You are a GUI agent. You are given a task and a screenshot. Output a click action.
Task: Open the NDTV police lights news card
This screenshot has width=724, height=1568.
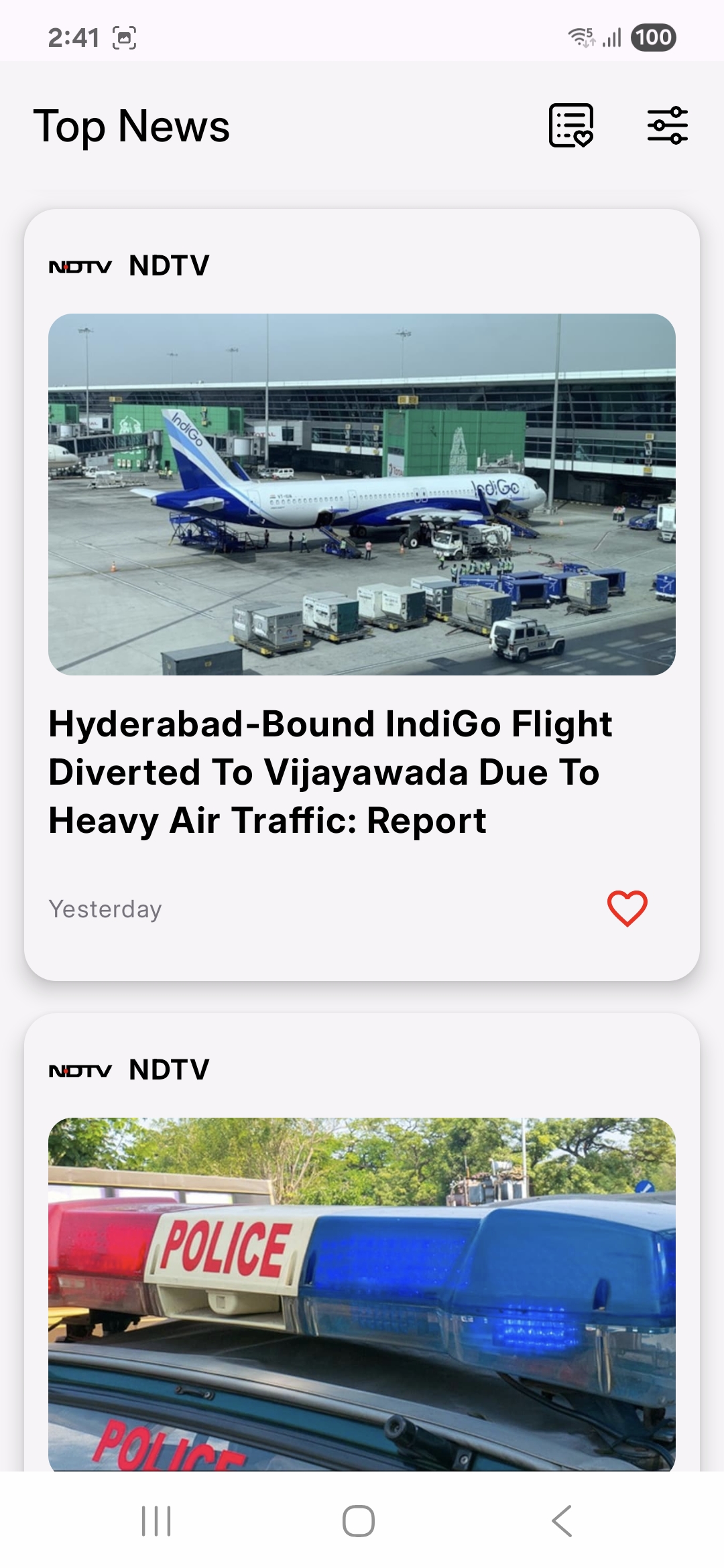(x=362, y=1292)
